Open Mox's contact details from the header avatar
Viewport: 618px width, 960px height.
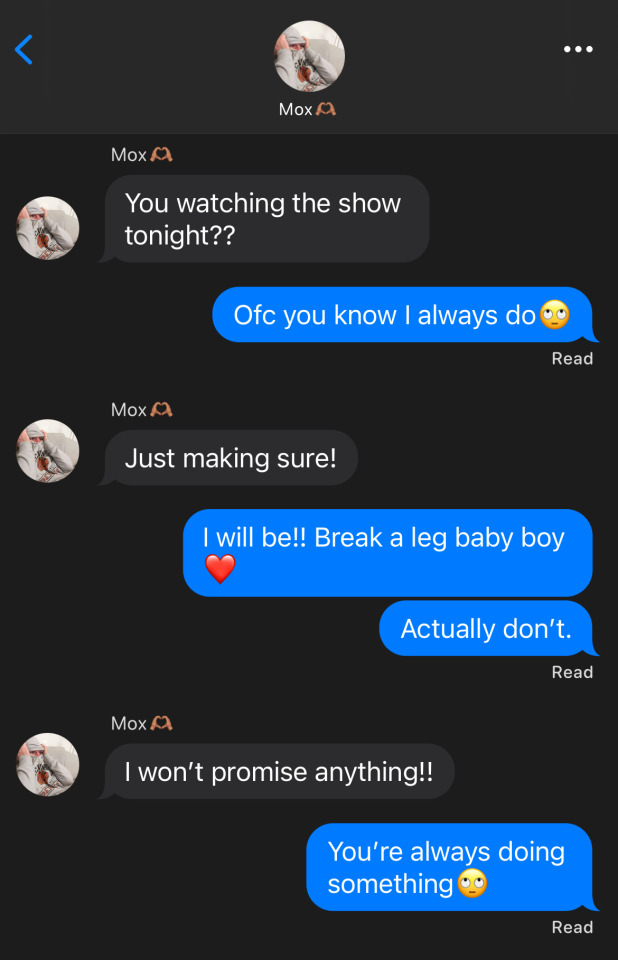(309, 56)
